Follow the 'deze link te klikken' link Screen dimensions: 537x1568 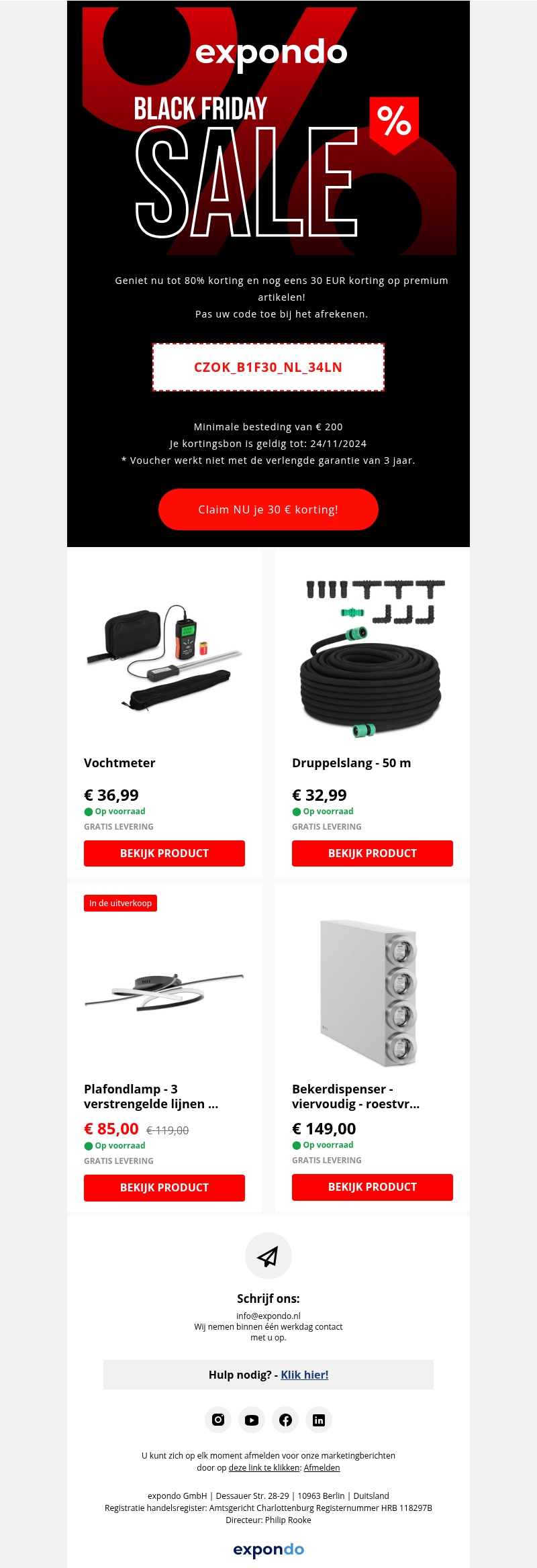pyautogui.click(x=264, y=1468)
